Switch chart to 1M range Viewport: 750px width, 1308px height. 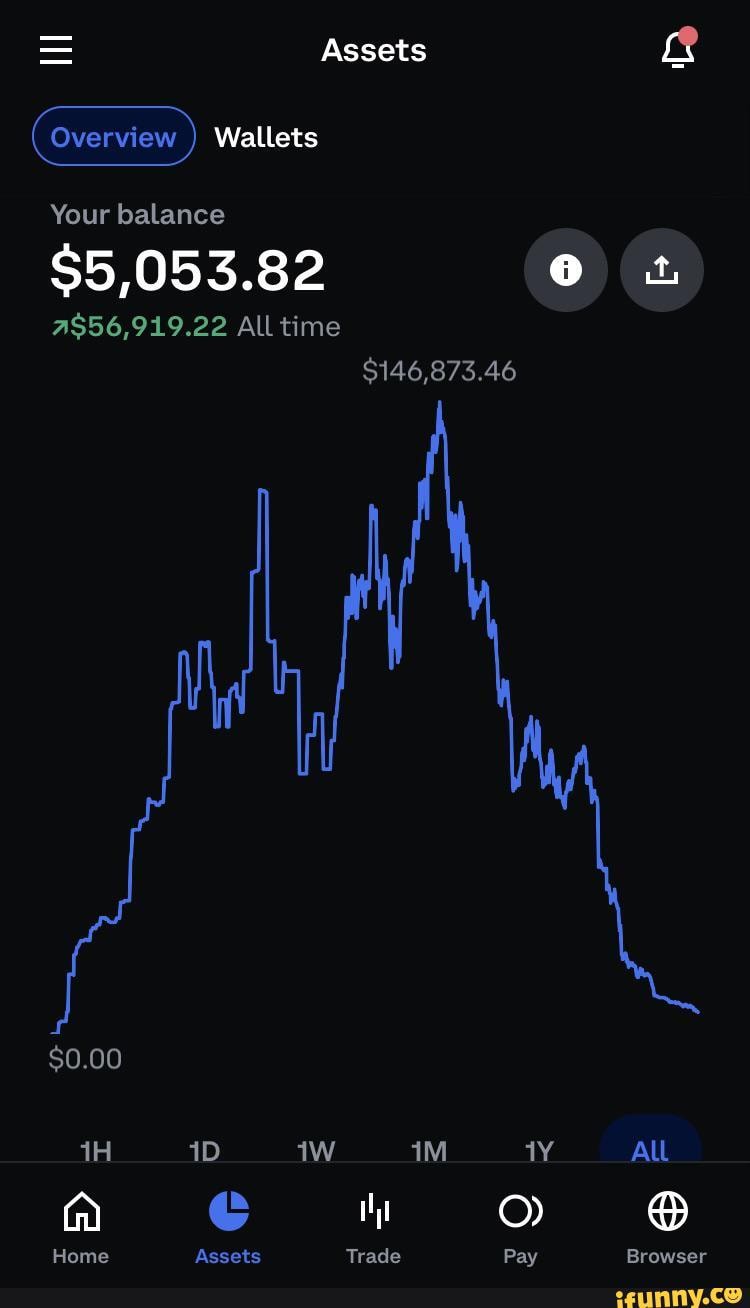coord(429,1149)
